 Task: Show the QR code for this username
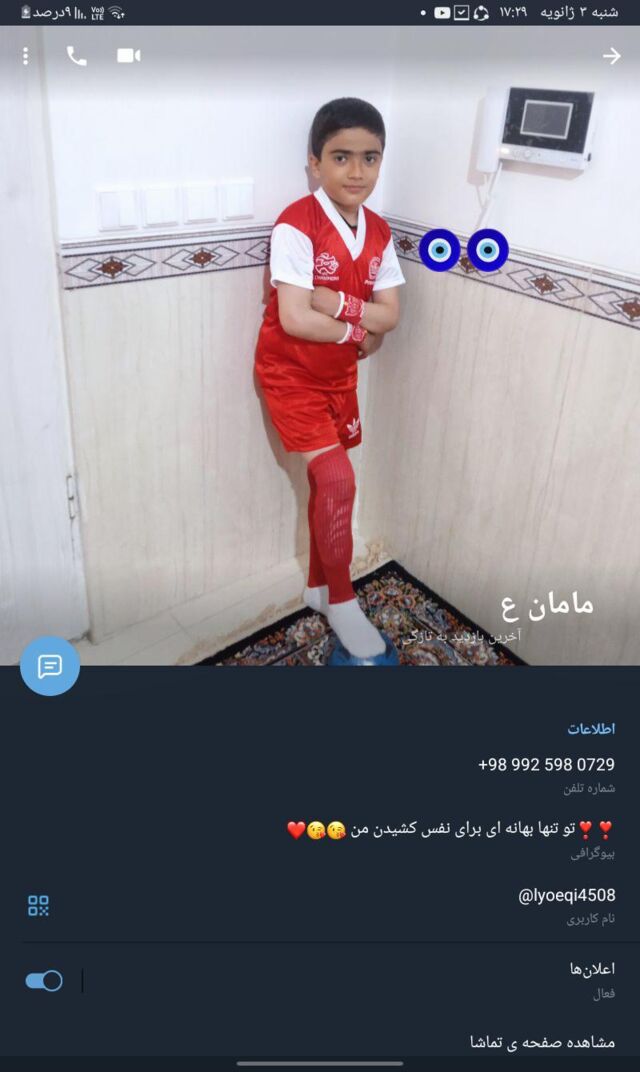(38, 906)
